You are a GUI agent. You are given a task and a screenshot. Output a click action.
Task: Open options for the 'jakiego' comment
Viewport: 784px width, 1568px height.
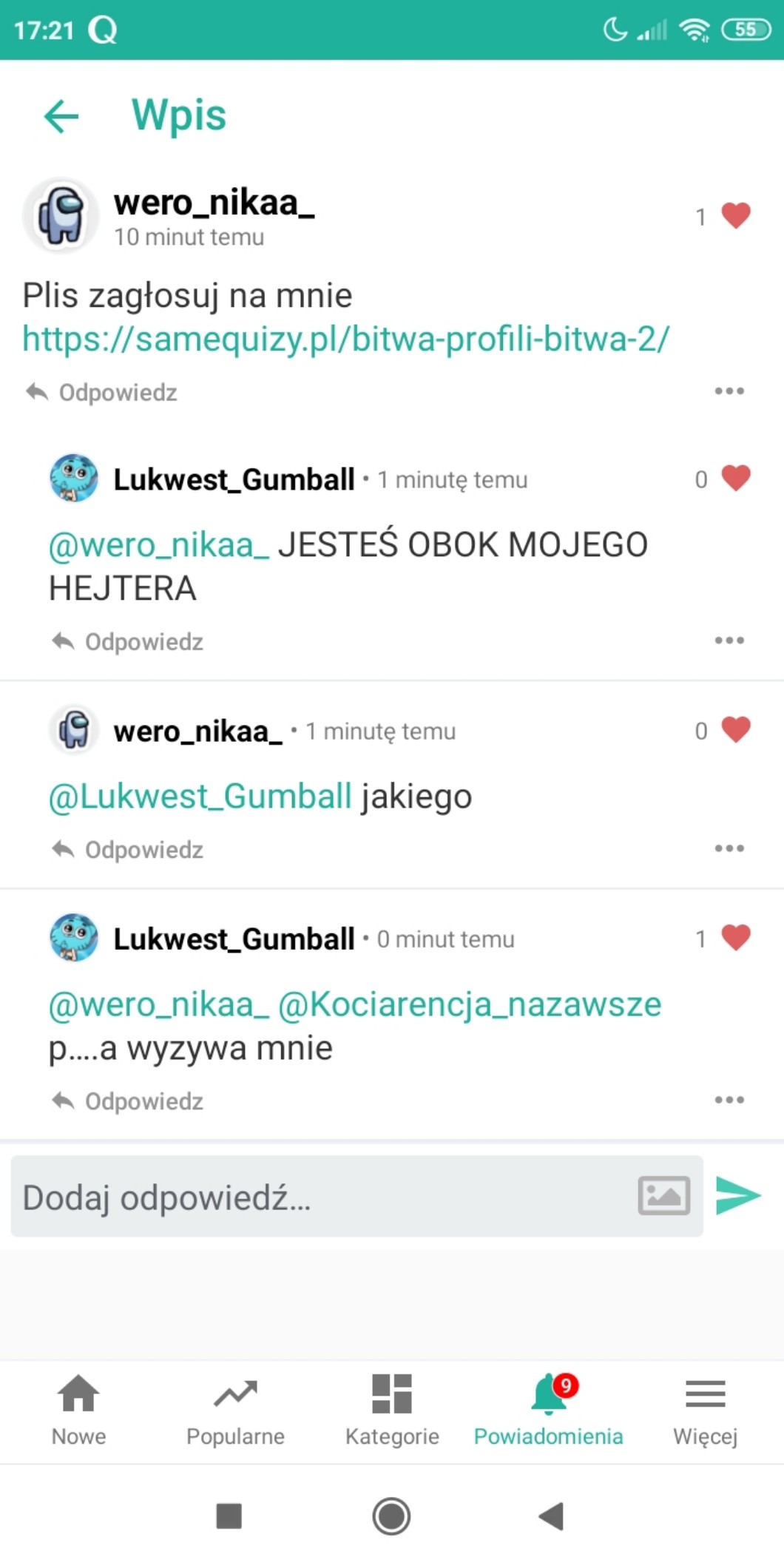[729, 848]
